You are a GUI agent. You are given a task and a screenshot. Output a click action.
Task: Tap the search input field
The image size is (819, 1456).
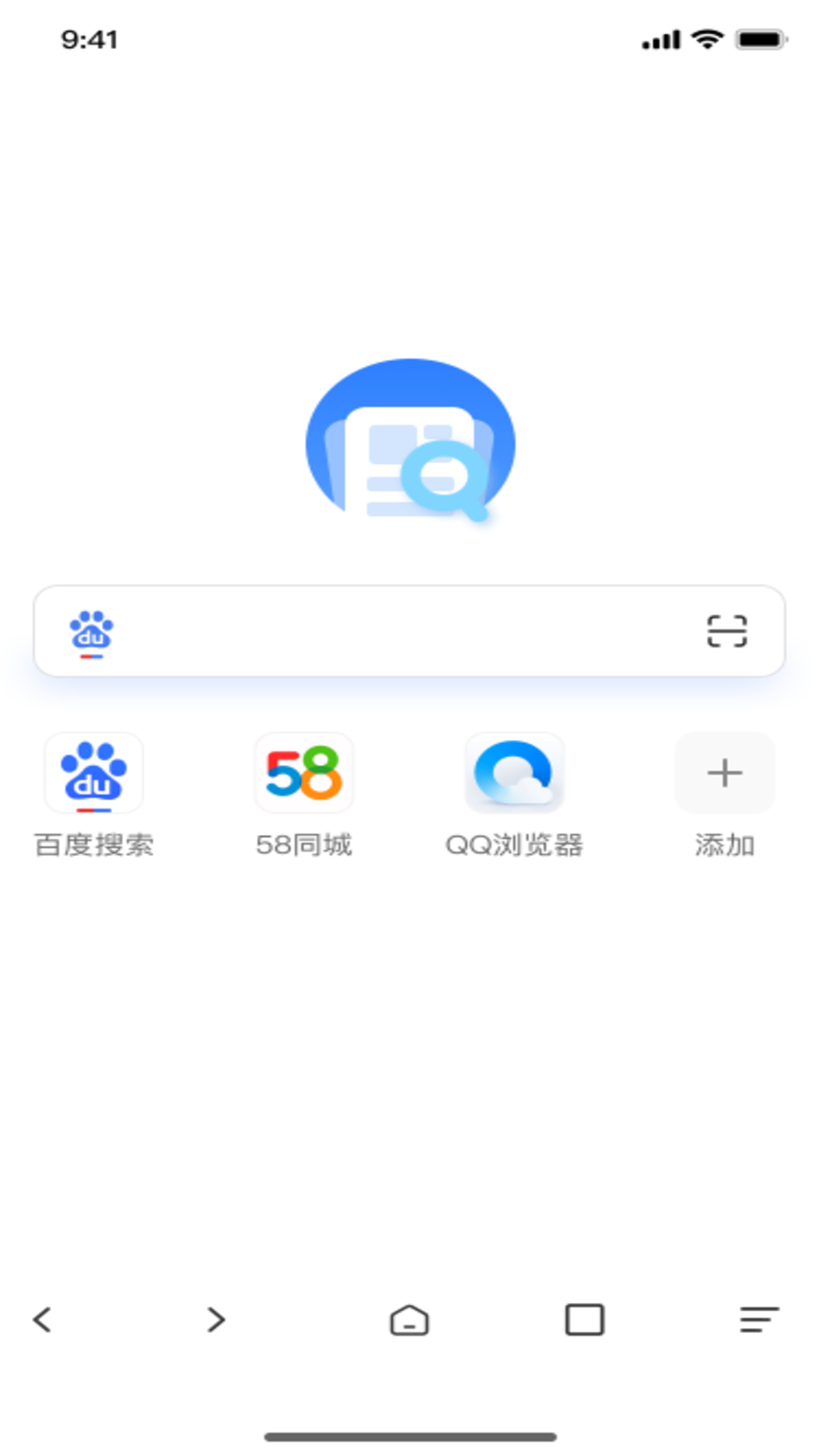click(402, 631)
